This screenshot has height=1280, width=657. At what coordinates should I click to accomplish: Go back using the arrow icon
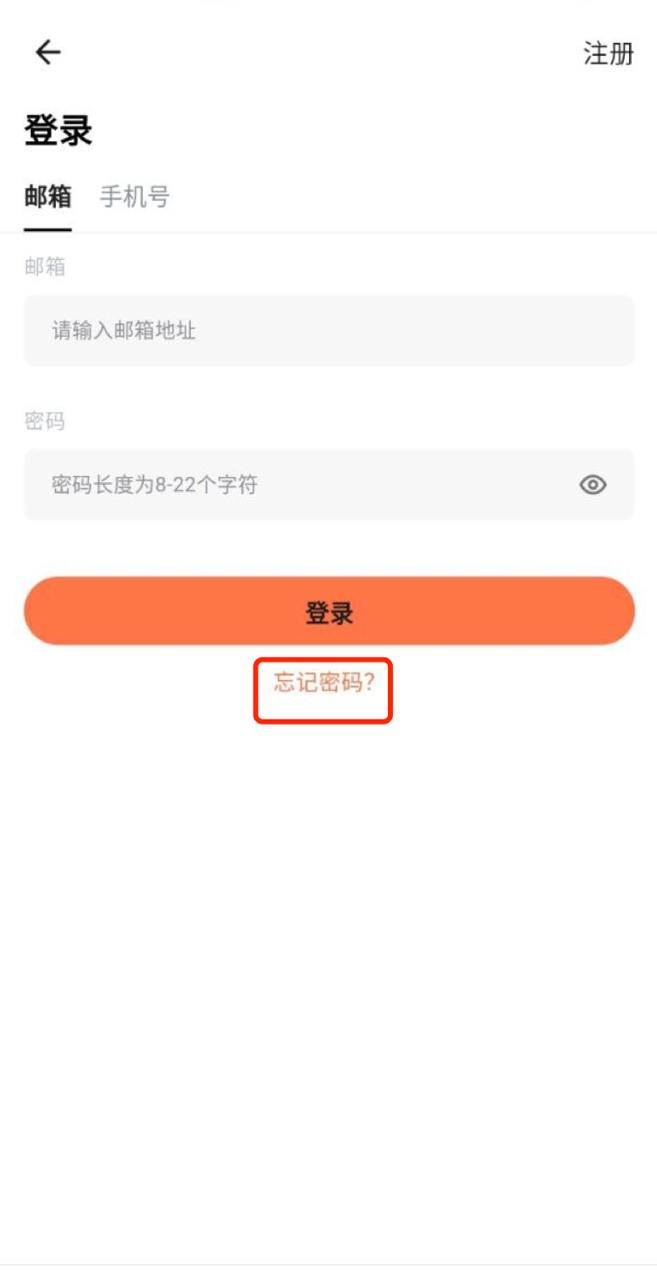tap(48, 53)
